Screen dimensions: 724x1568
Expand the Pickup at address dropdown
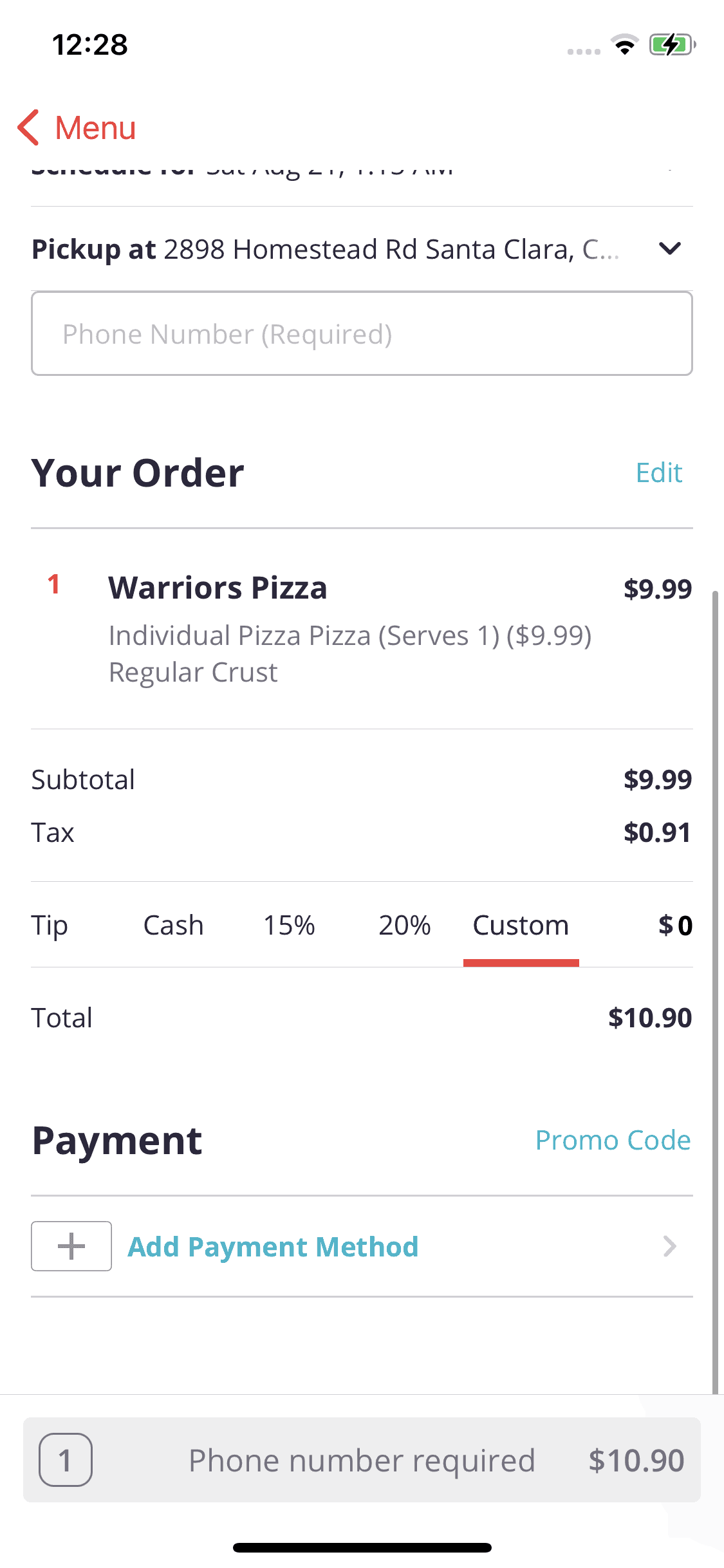click(670, 249)
